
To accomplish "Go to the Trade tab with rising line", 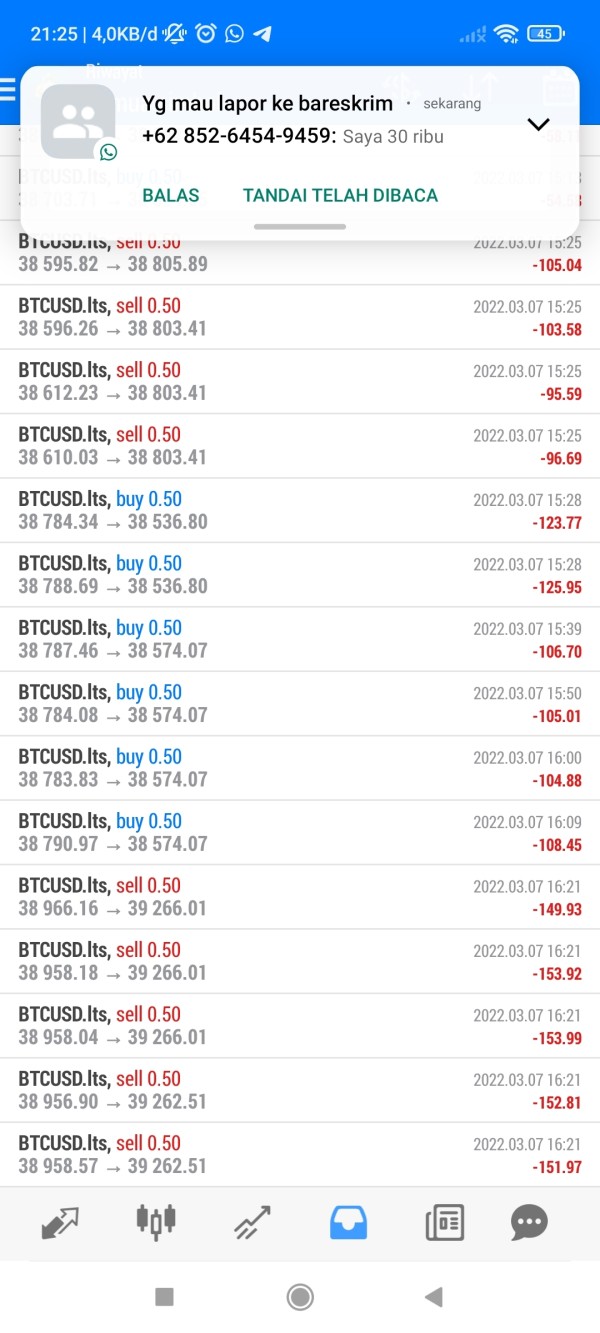I will (x=252, y=1222).
